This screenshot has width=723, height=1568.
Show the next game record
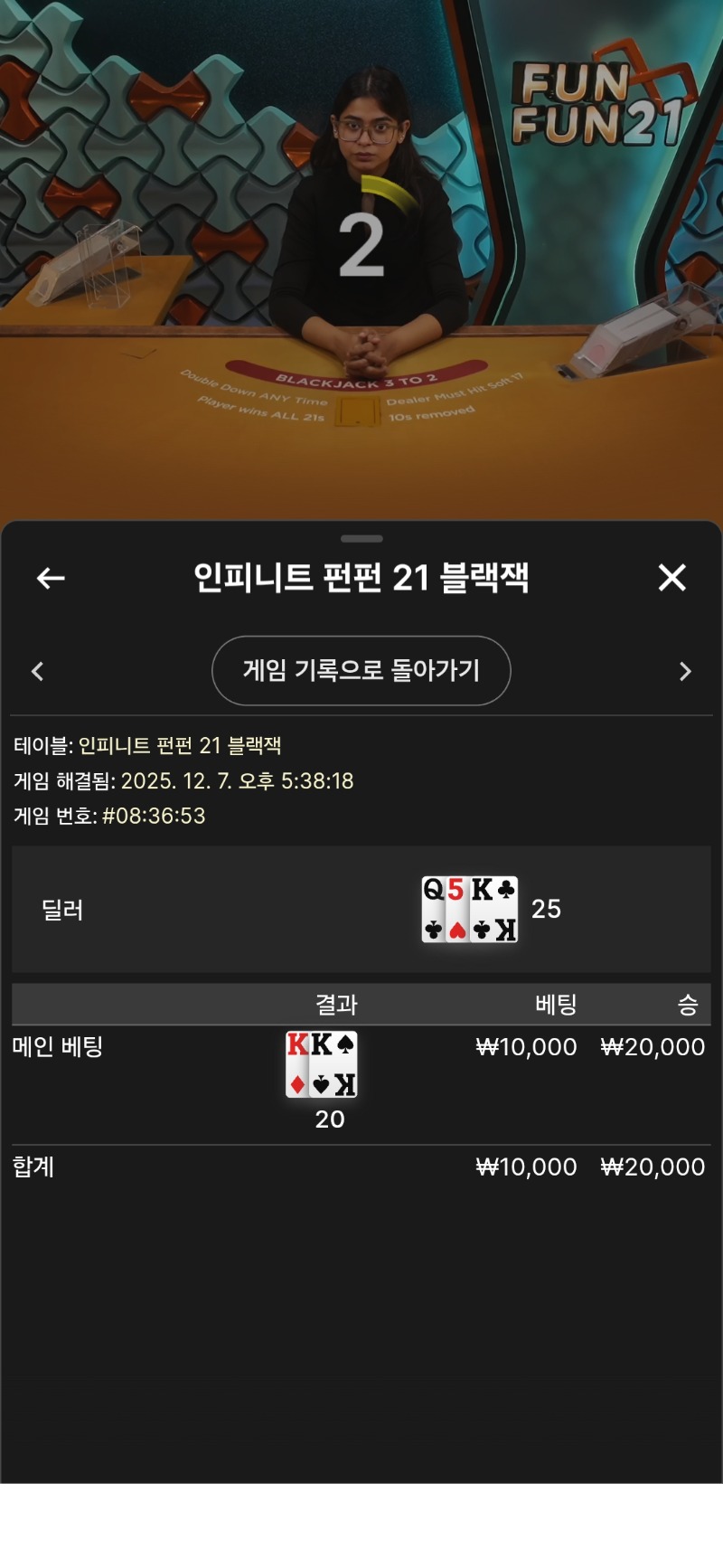(685, 671)
